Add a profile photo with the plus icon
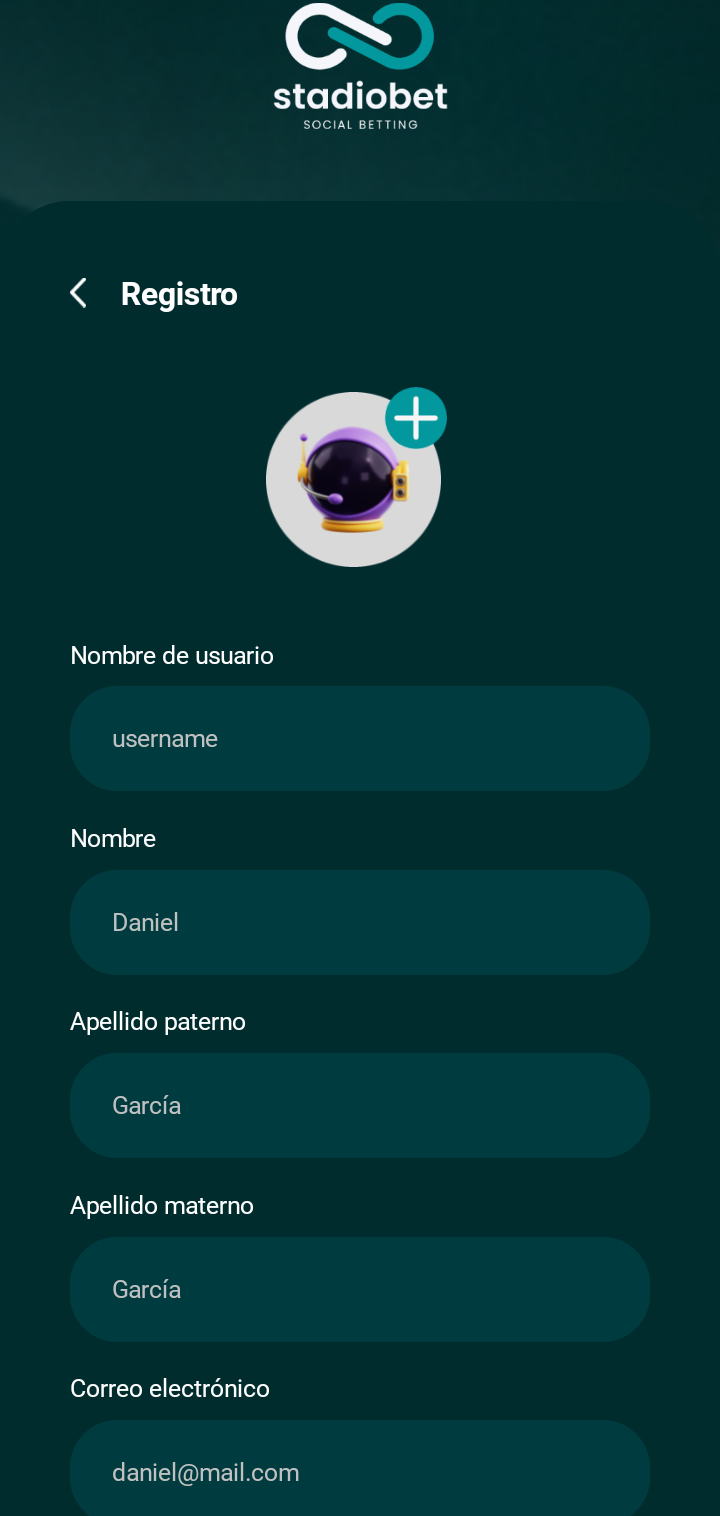Viewport: 720px width, 1516px height. (416, 418)
